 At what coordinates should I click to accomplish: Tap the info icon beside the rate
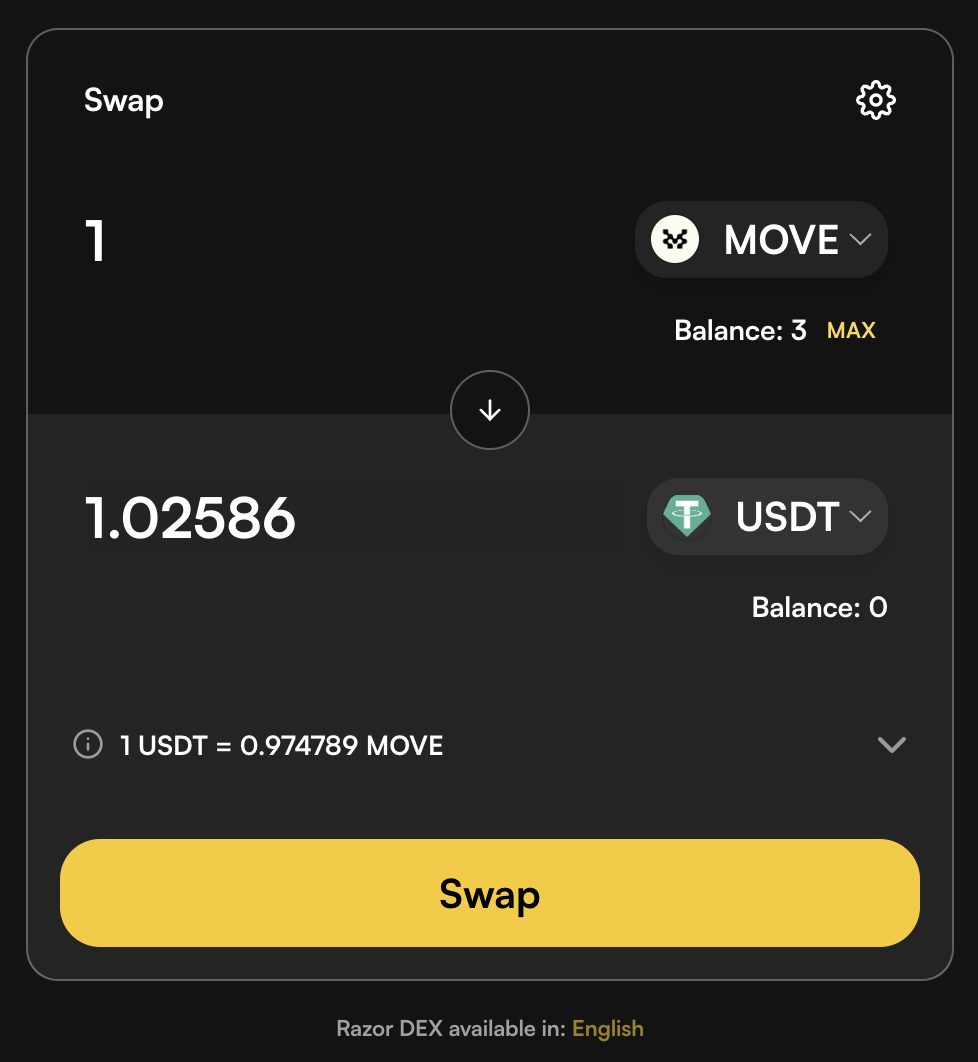[88, 745]
